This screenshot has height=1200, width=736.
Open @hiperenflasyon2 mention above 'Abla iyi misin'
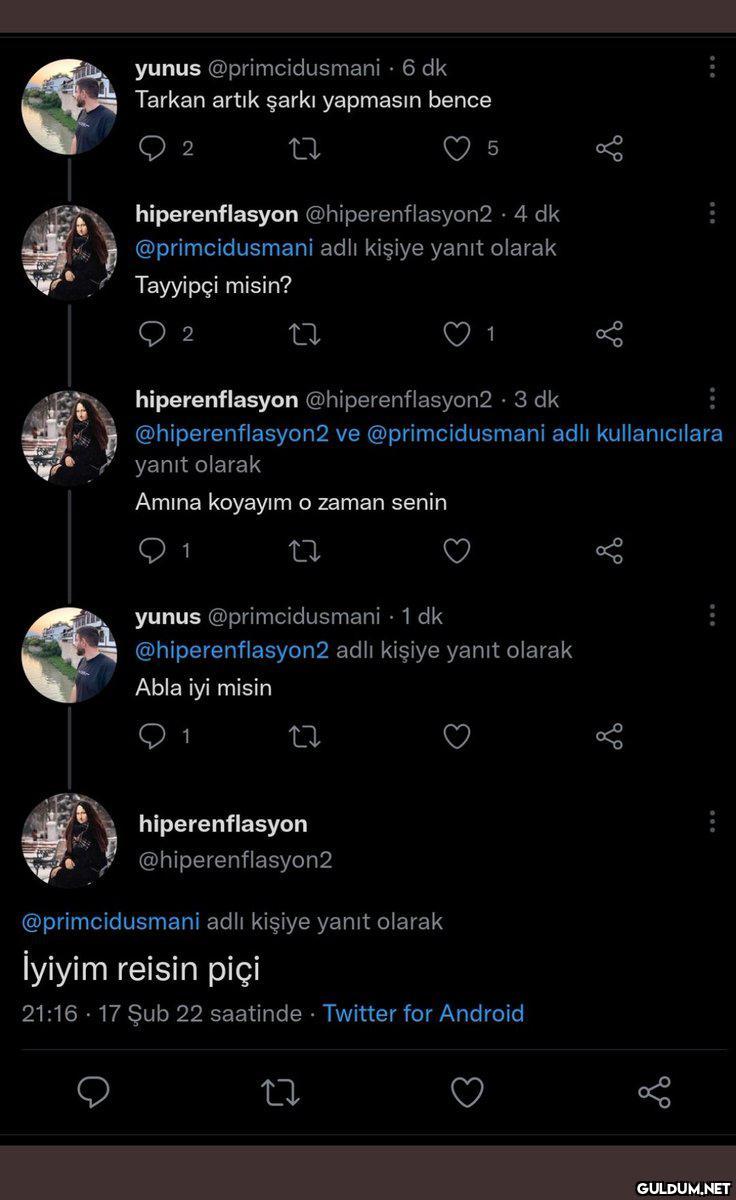[232, 650]
